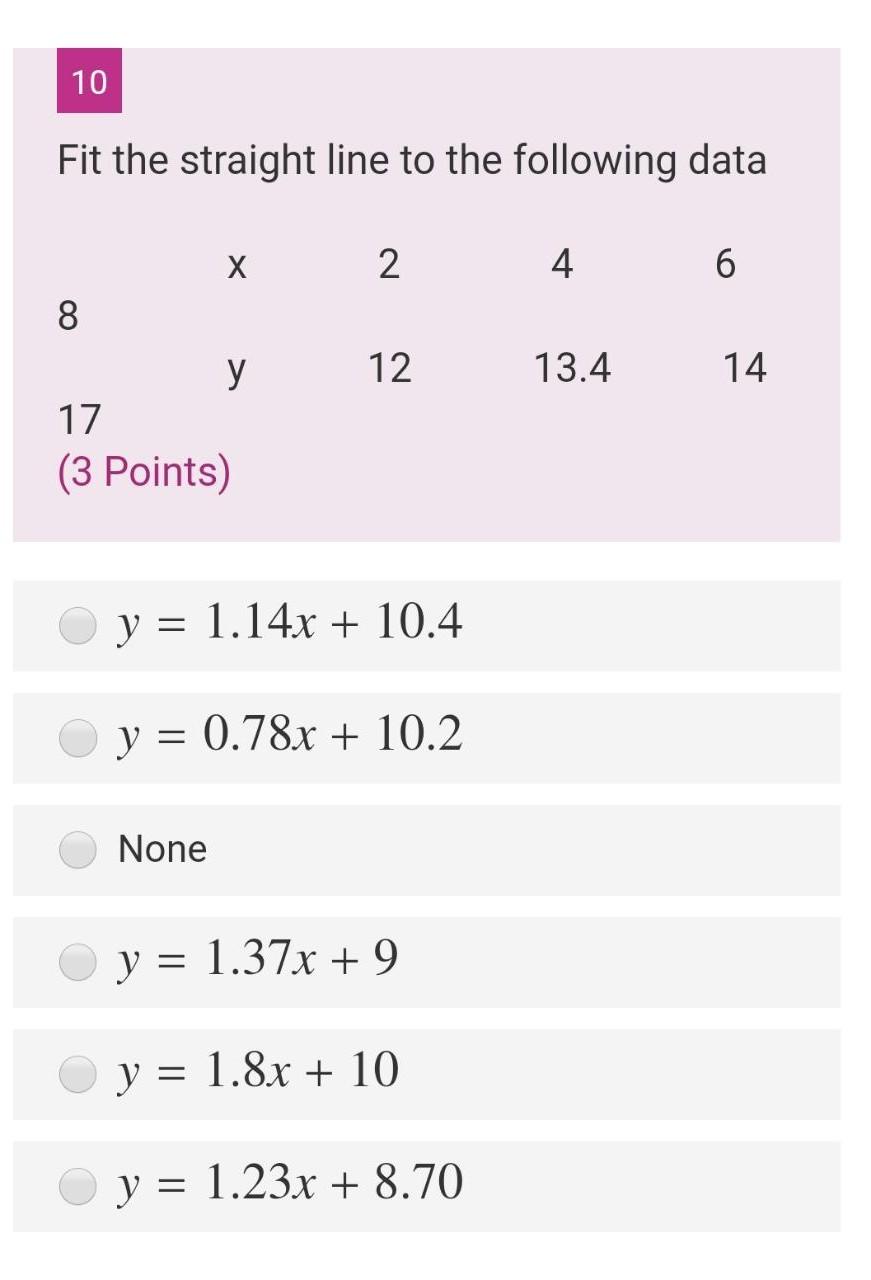This screenshot has height=1280, width=871.
Task: Choose the option y = 0.78x + 10.2
Action: click(78, 739)
